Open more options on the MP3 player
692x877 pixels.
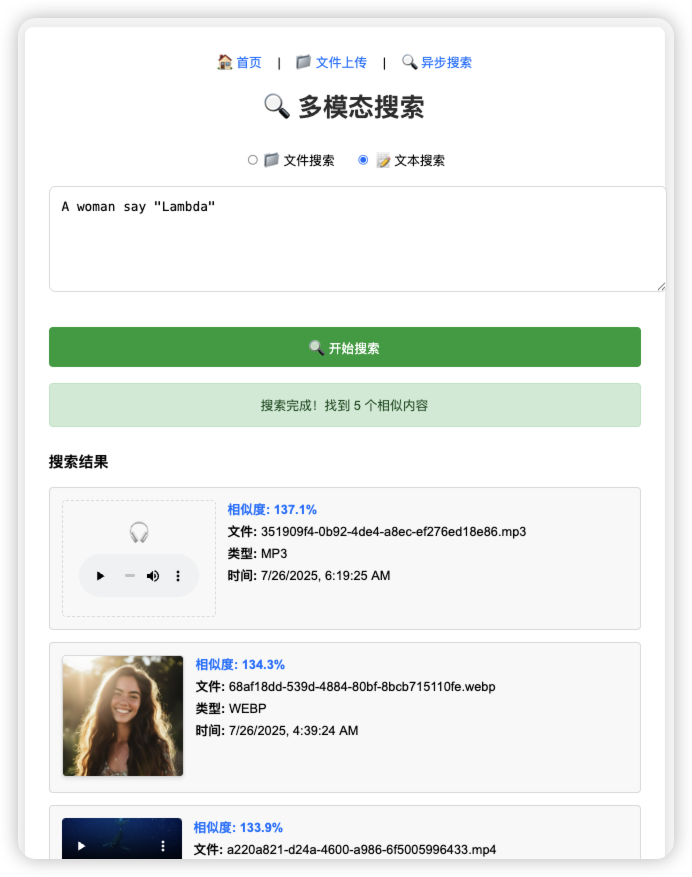[x=179, y=576]
